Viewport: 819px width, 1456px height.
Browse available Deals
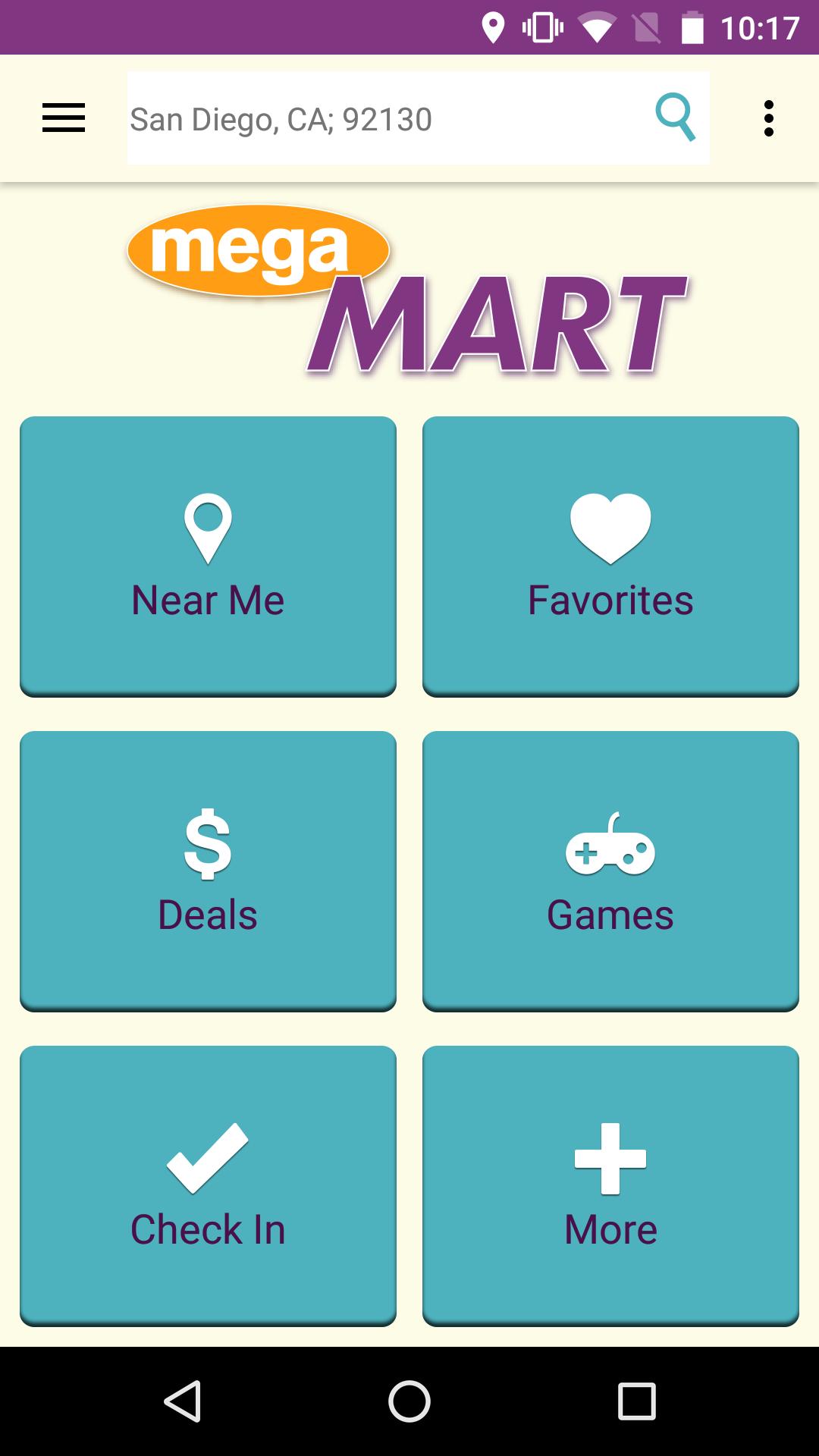208,870
